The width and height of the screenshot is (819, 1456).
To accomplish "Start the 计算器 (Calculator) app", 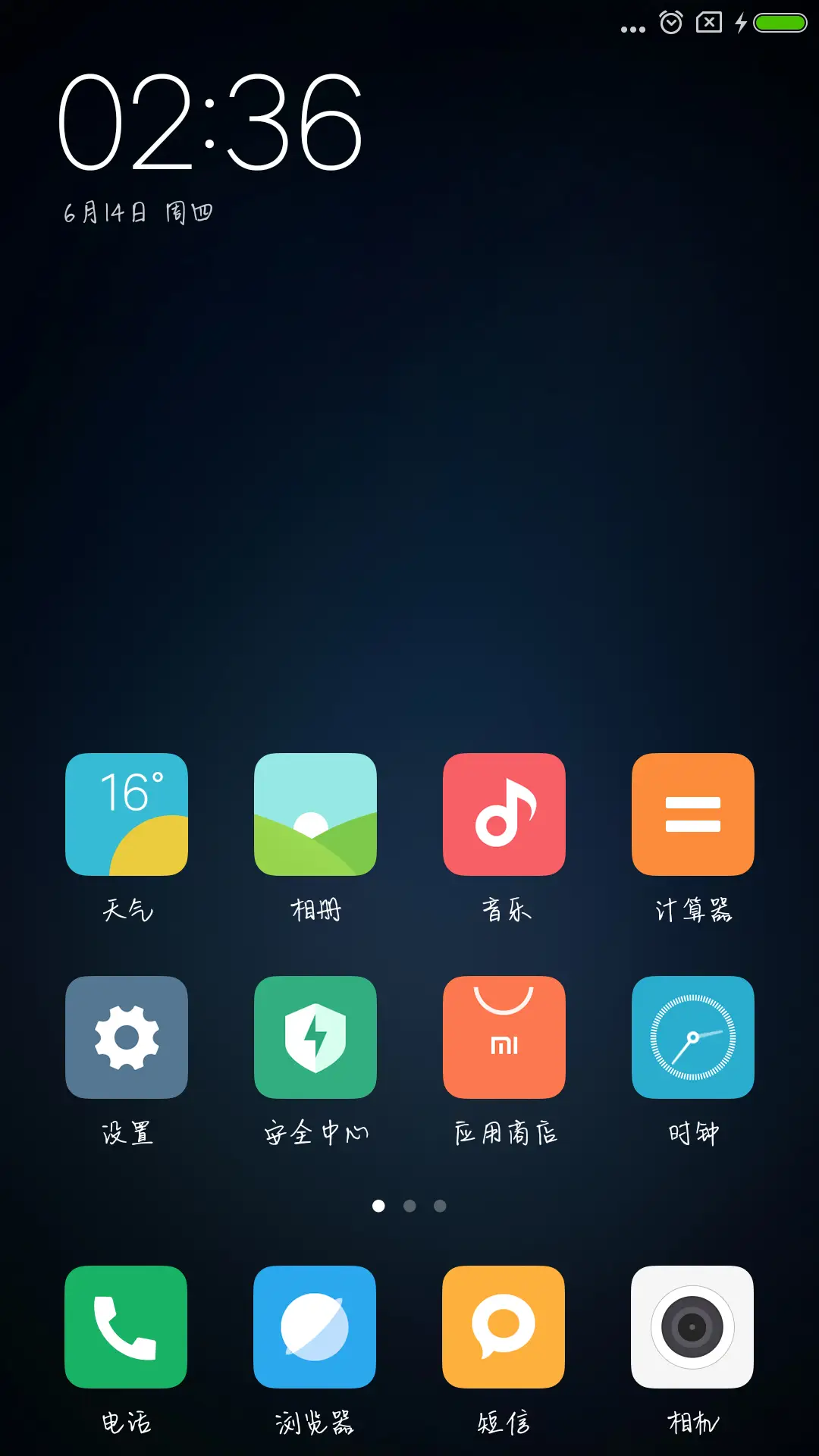I will pos(692,814).
